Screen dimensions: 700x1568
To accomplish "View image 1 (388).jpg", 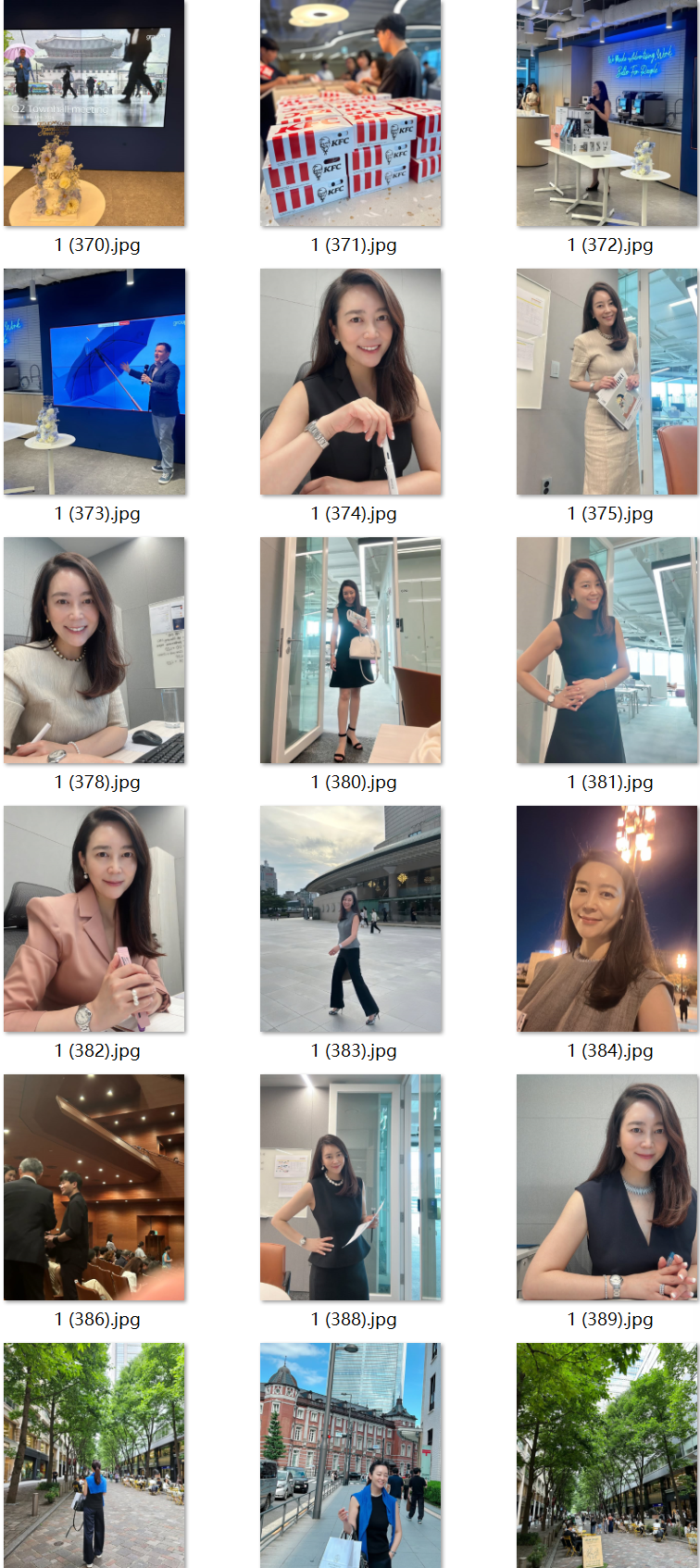I will (350, 1187).
